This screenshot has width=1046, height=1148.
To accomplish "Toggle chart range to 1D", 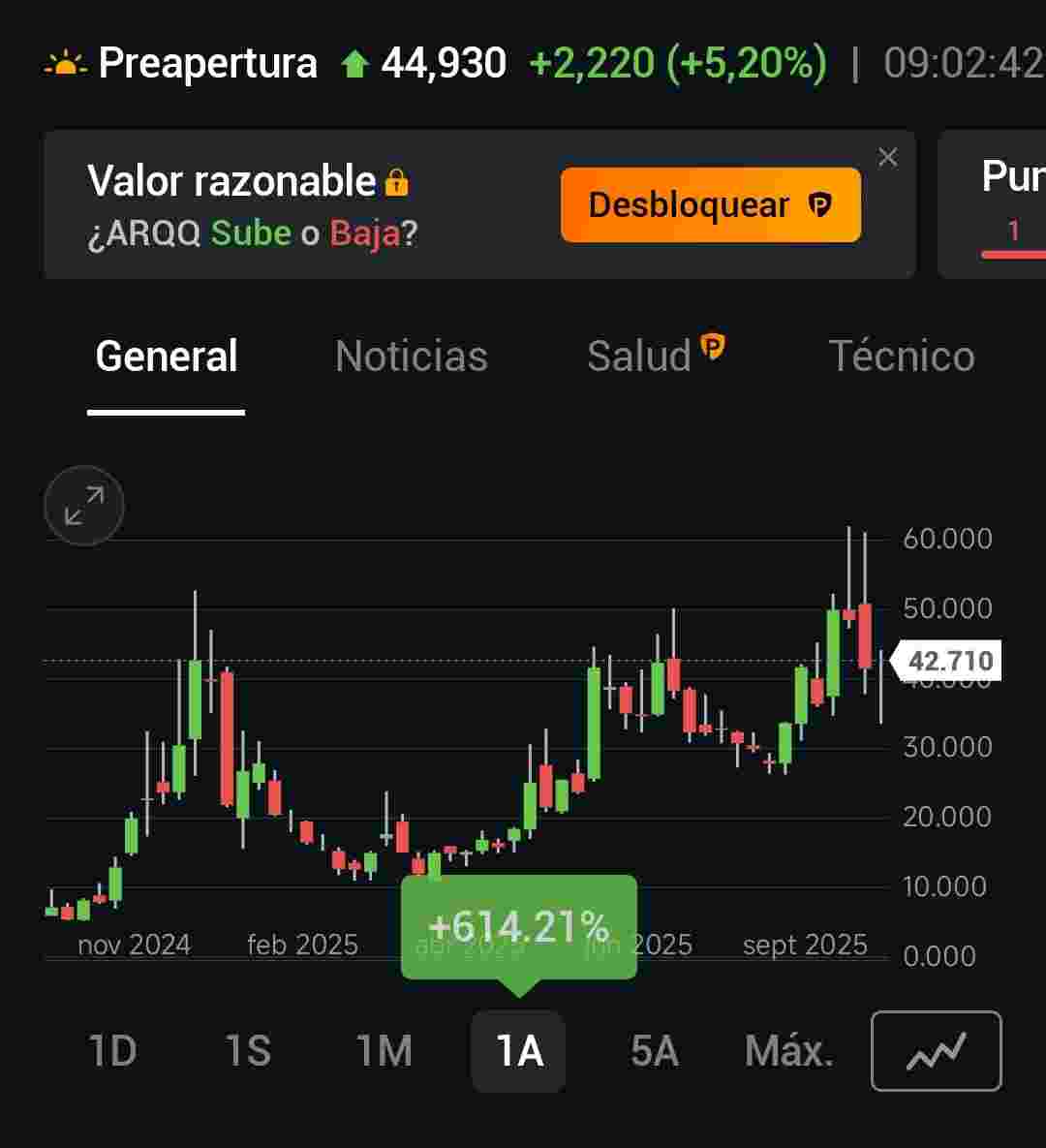I will click(x=113, y=1050).
